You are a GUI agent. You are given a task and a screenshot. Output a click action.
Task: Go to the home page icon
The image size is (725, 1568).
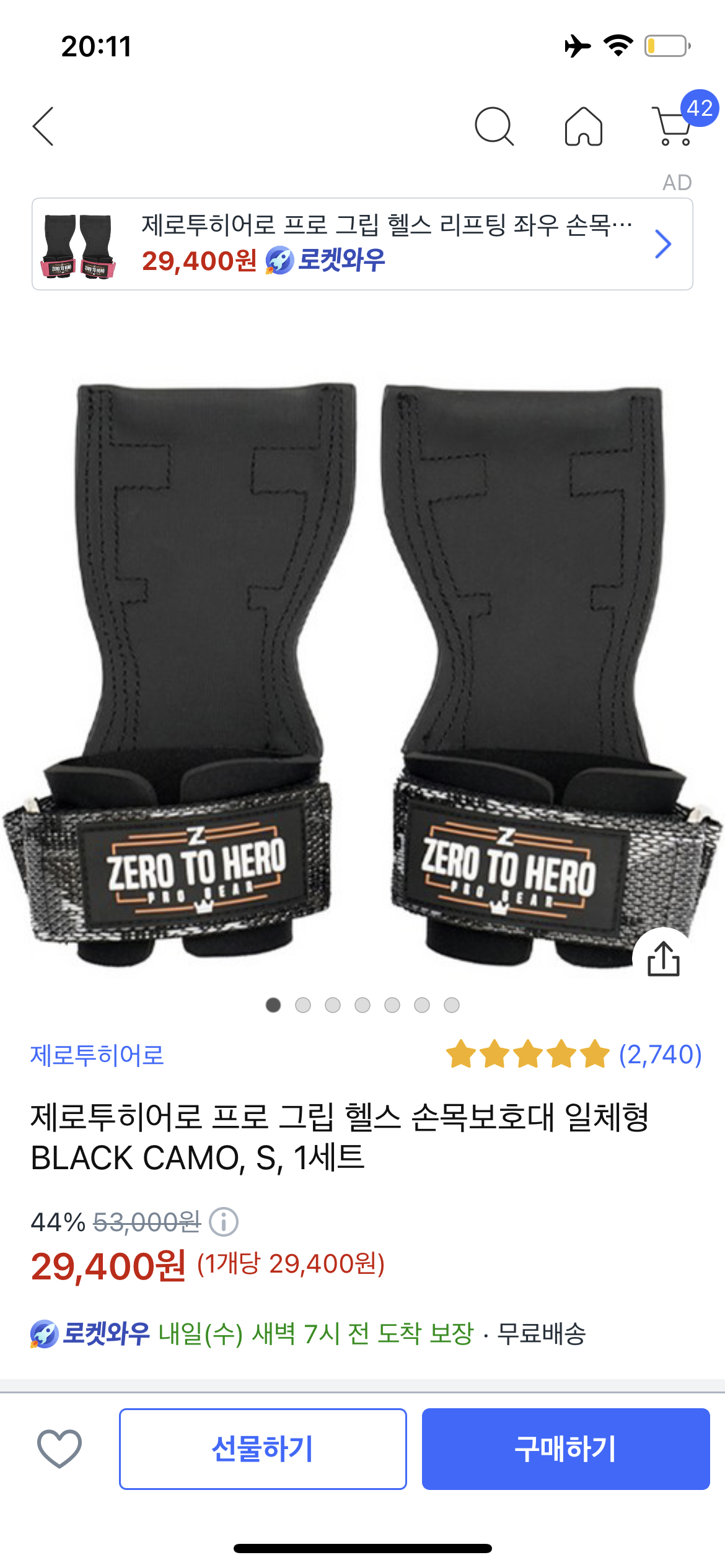[x=583, y=126]
